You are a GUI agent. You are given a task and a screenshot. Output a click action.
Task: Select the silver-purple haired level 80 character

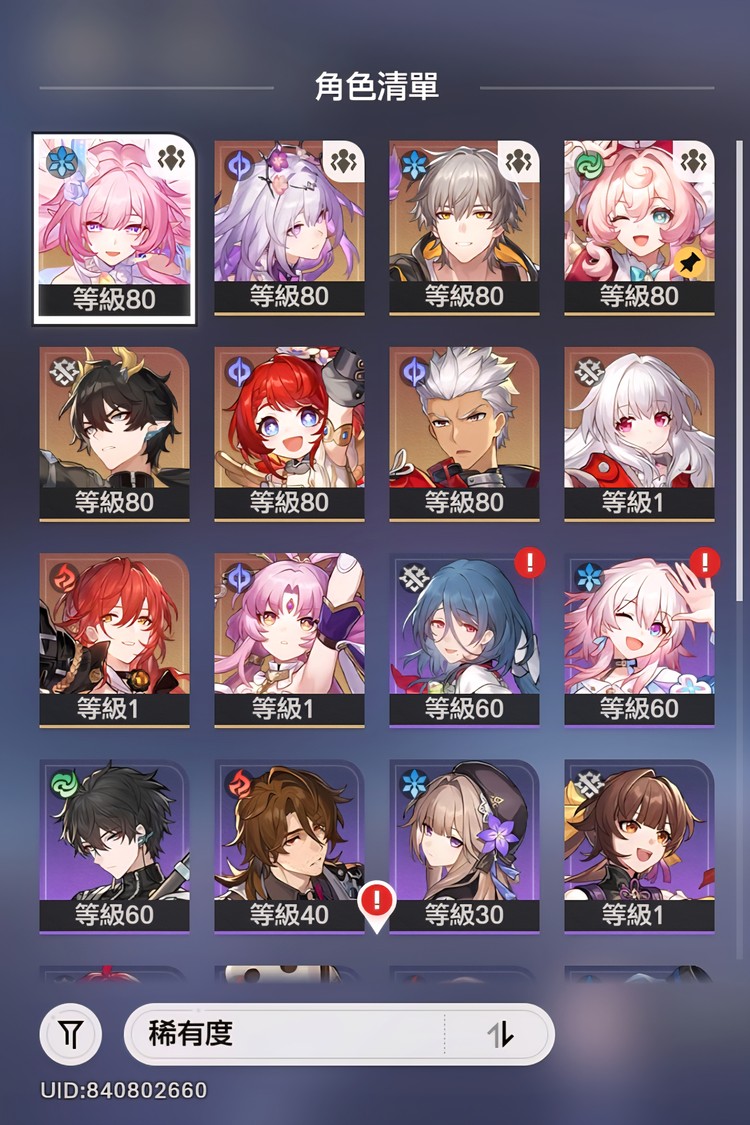[289, 227]
